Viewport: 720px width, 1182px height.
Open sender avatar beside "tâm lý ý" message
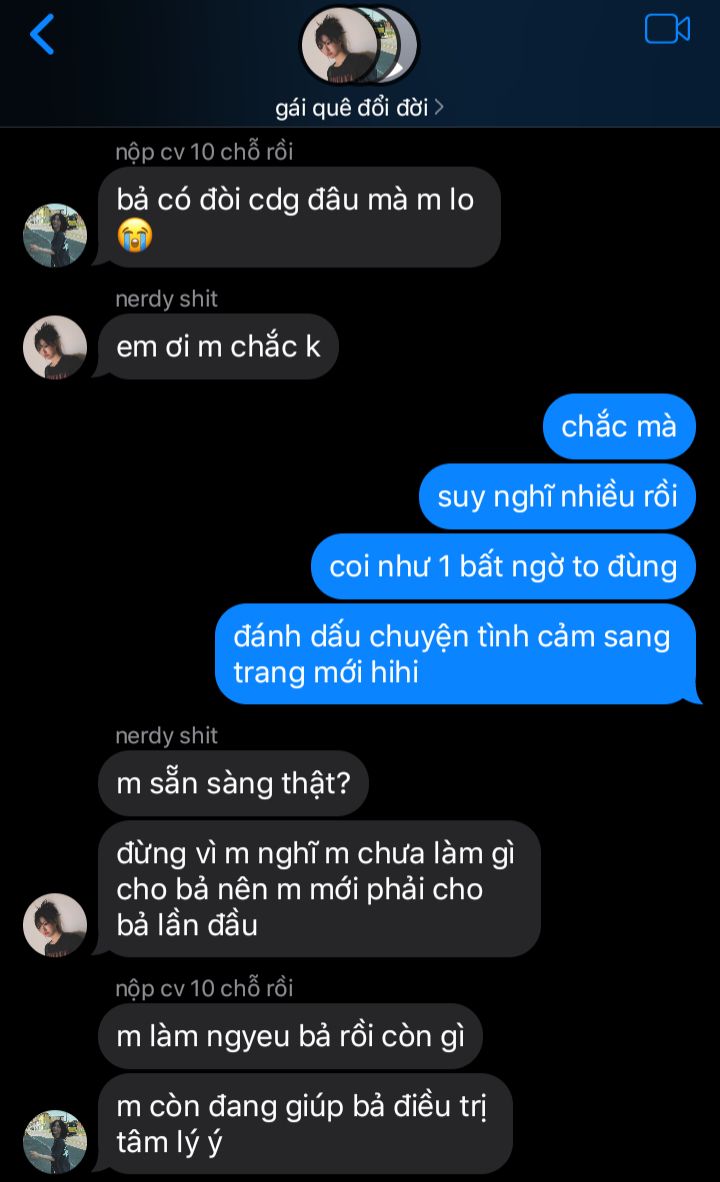coord(55,1141)
